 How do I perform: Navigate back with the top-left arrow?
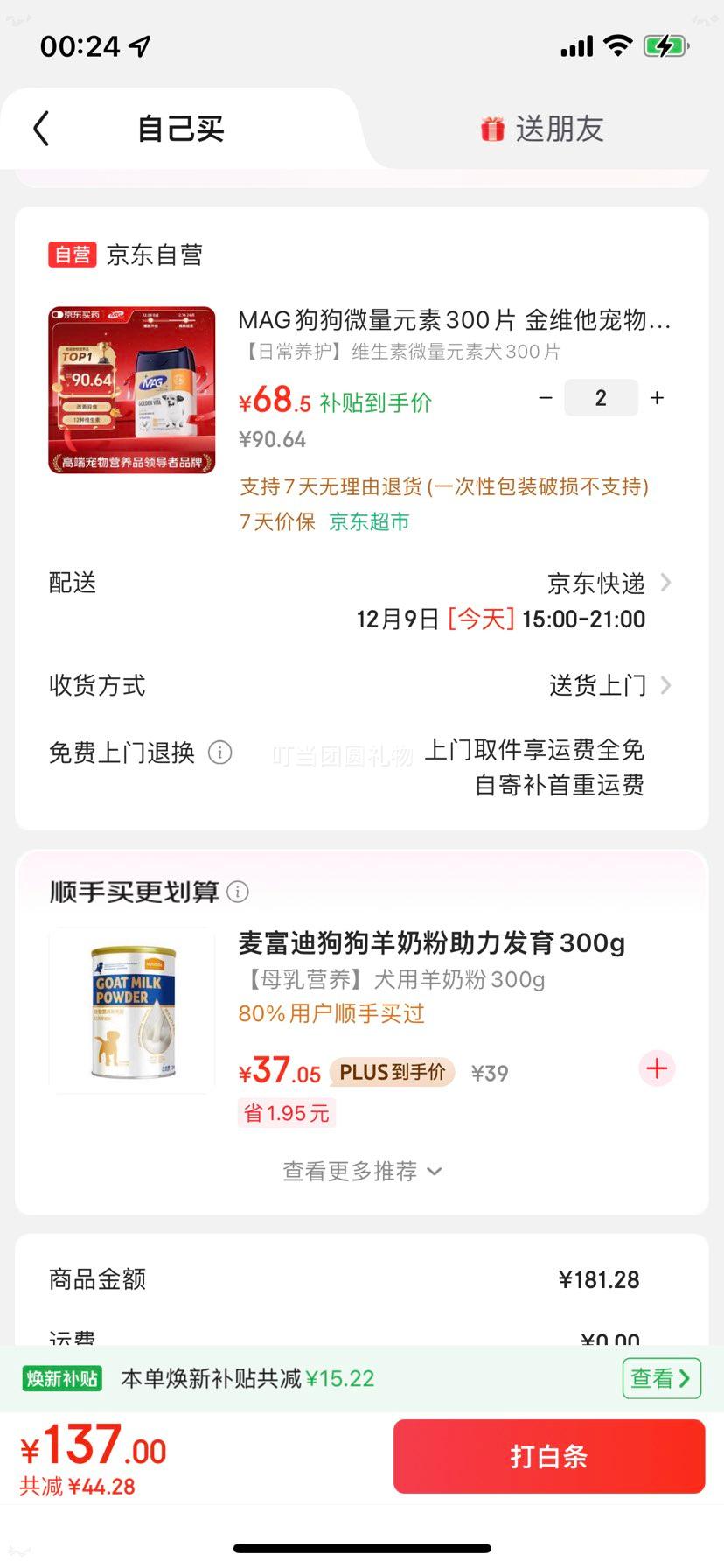pyautogui.click(x=39, y=128)
